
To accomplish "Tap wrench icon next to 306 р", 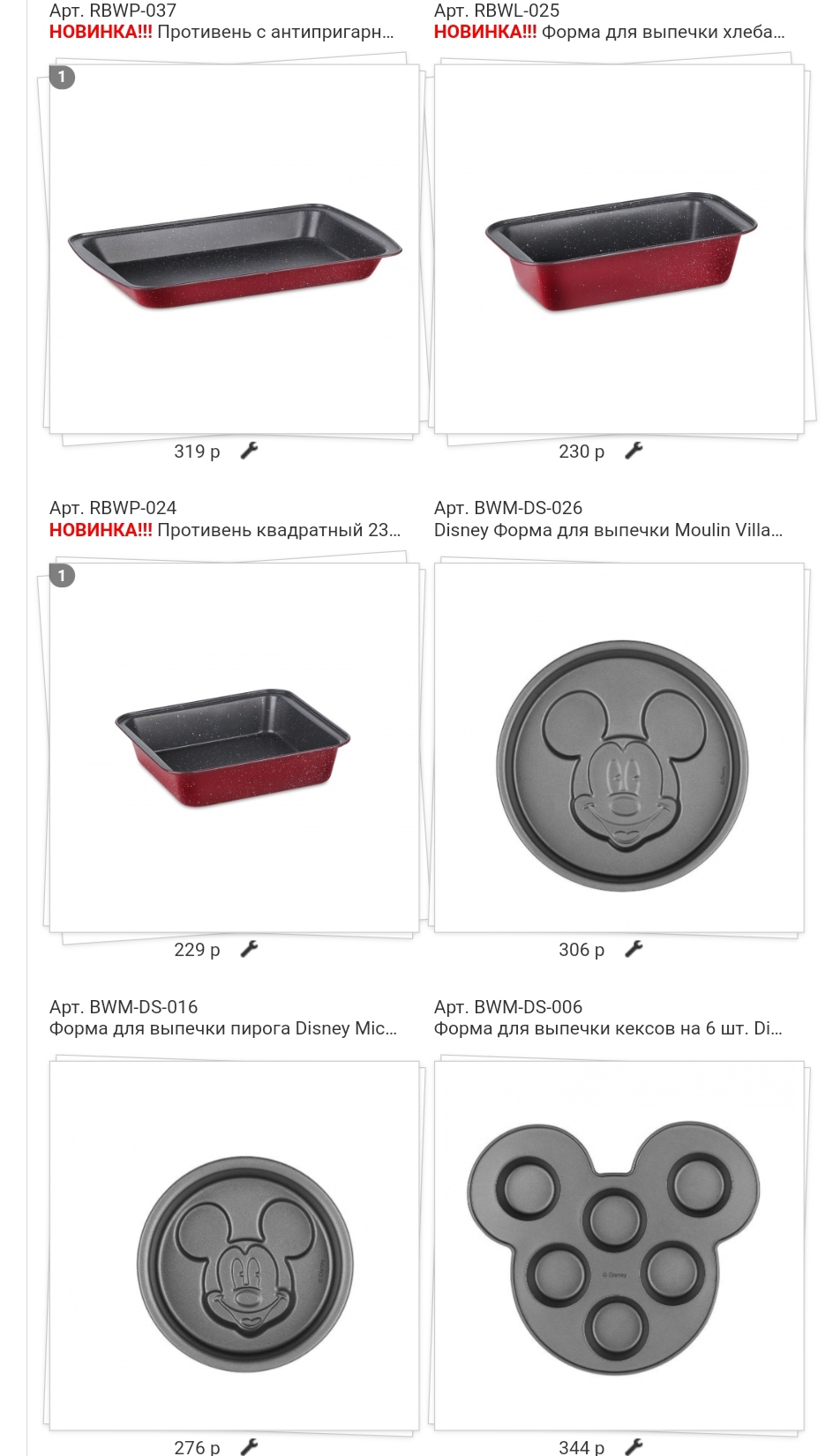I will [x=634, y=949].
